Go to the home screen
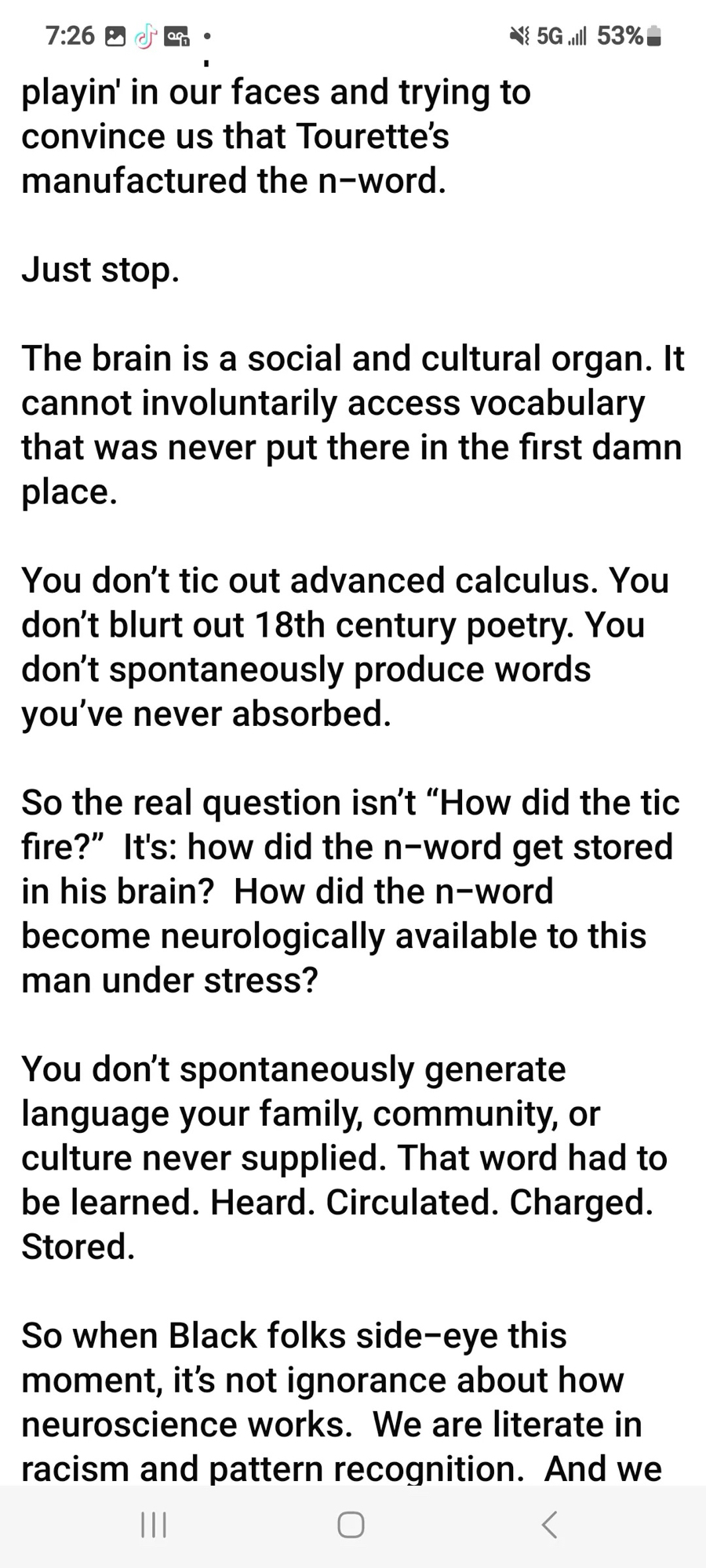706x1568 pixels. [351, 1525]
